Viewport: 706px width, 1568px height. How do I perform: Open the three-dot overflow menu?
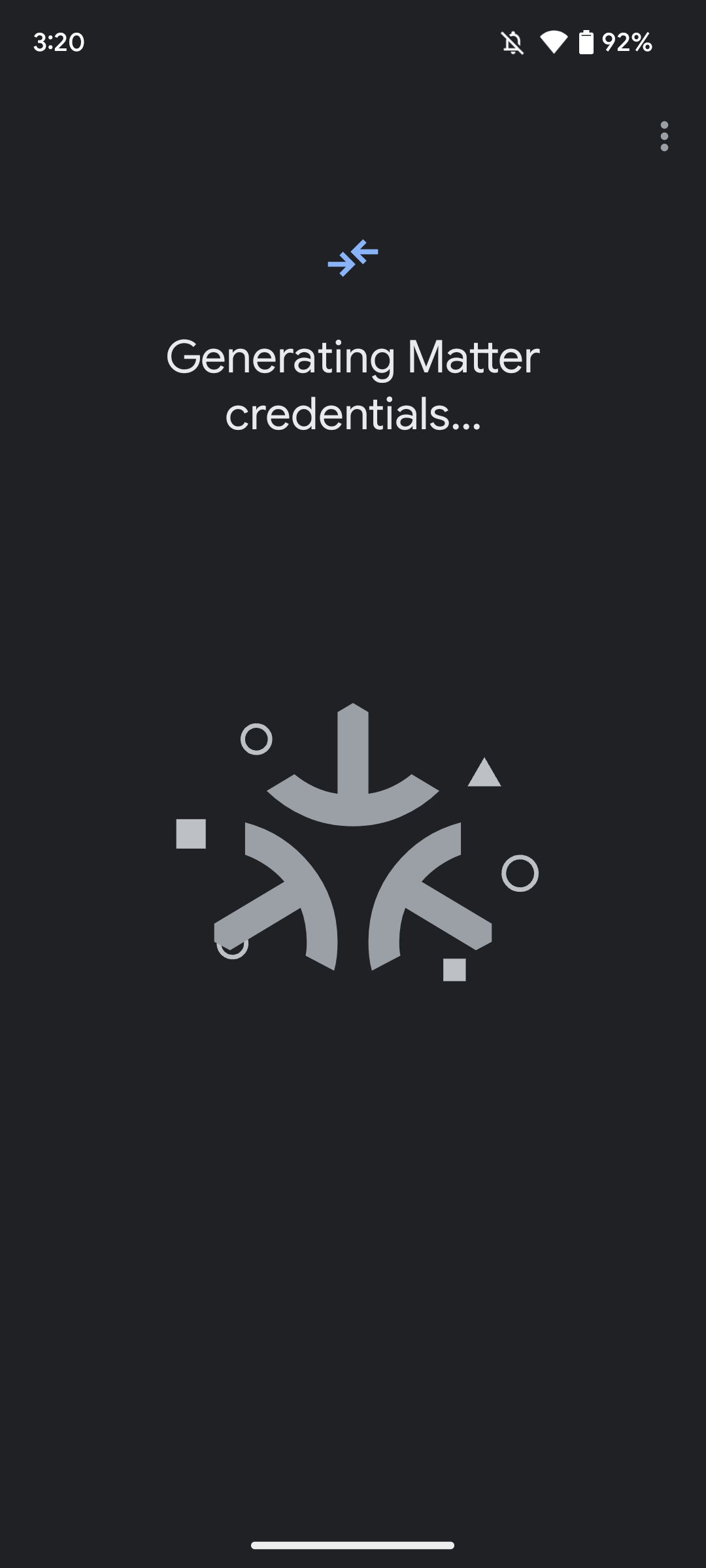pyautogui.click(x=664, y=137)
